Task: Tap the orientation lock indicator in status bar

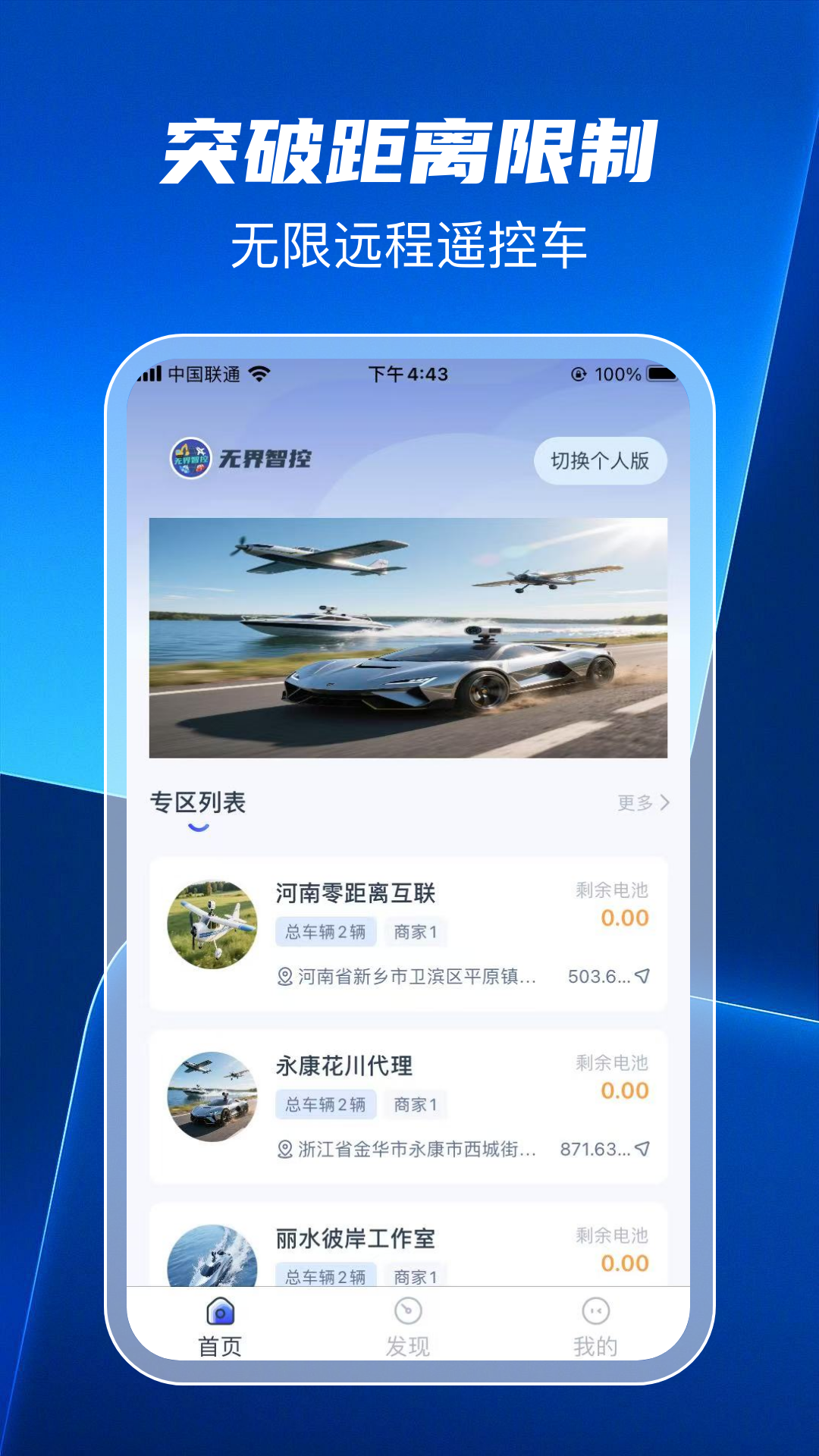Action: click(x=579, y=372)
